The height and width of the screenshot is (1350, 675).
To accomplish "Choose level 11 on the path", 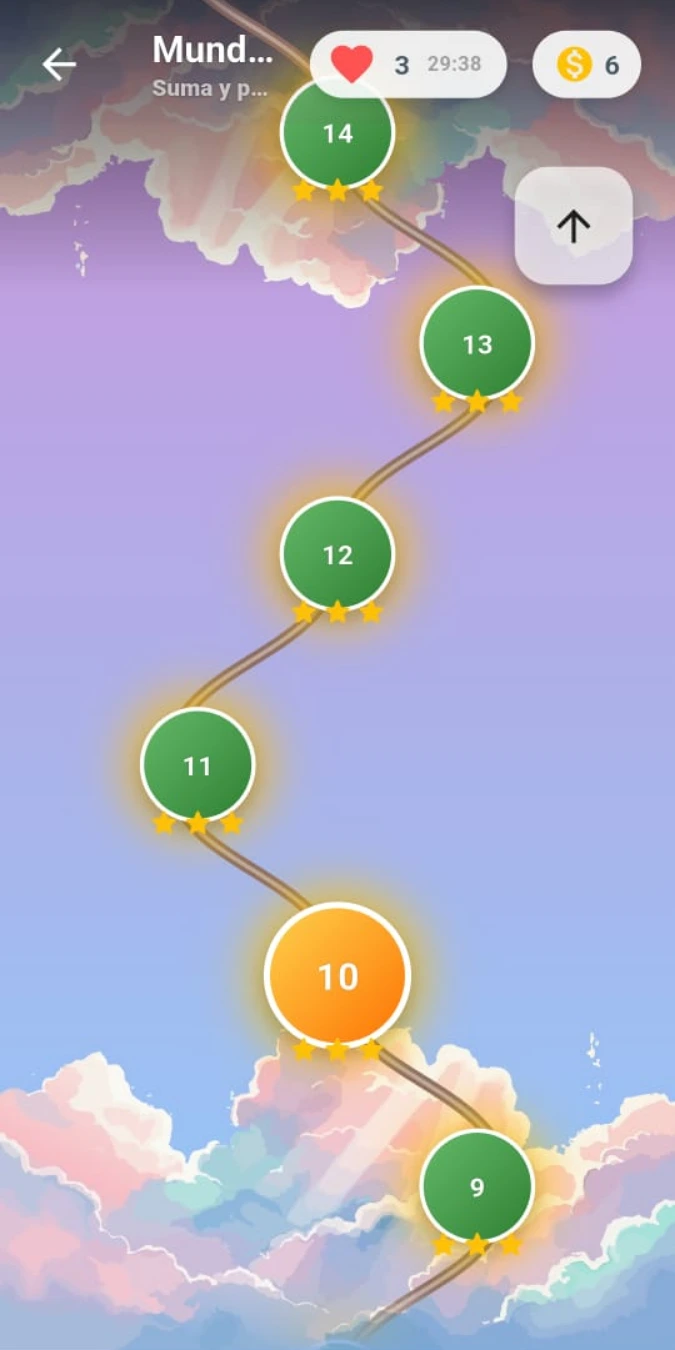I will point(198,766).
